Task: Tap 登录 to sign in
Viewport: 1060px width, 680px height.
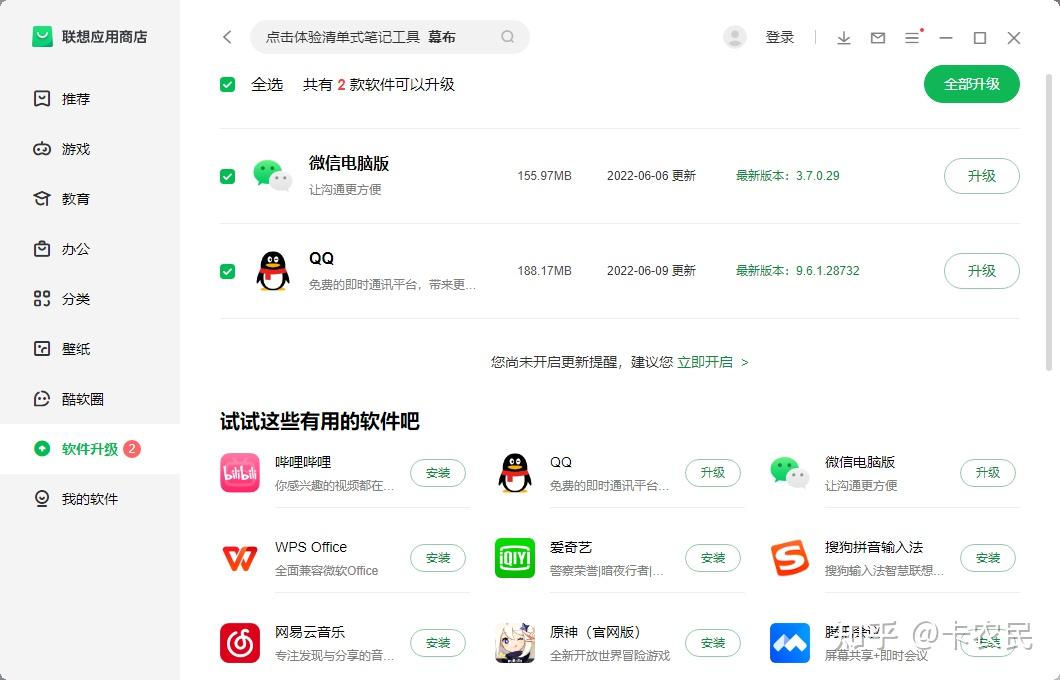Action: tap(779, 37)
